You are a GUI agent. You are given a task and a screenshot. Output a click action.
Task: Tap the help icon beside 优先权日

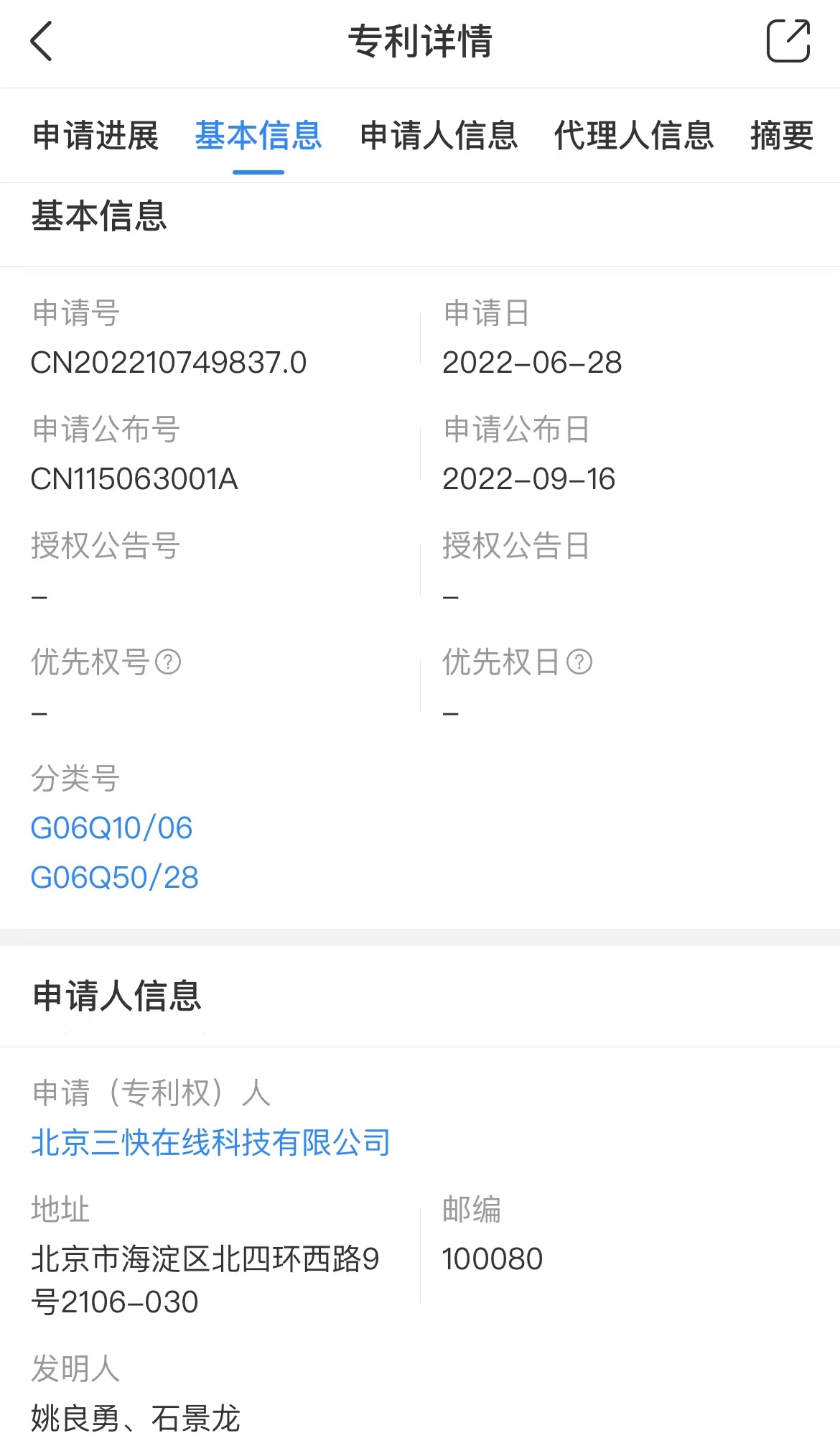(x=579, y=662)
